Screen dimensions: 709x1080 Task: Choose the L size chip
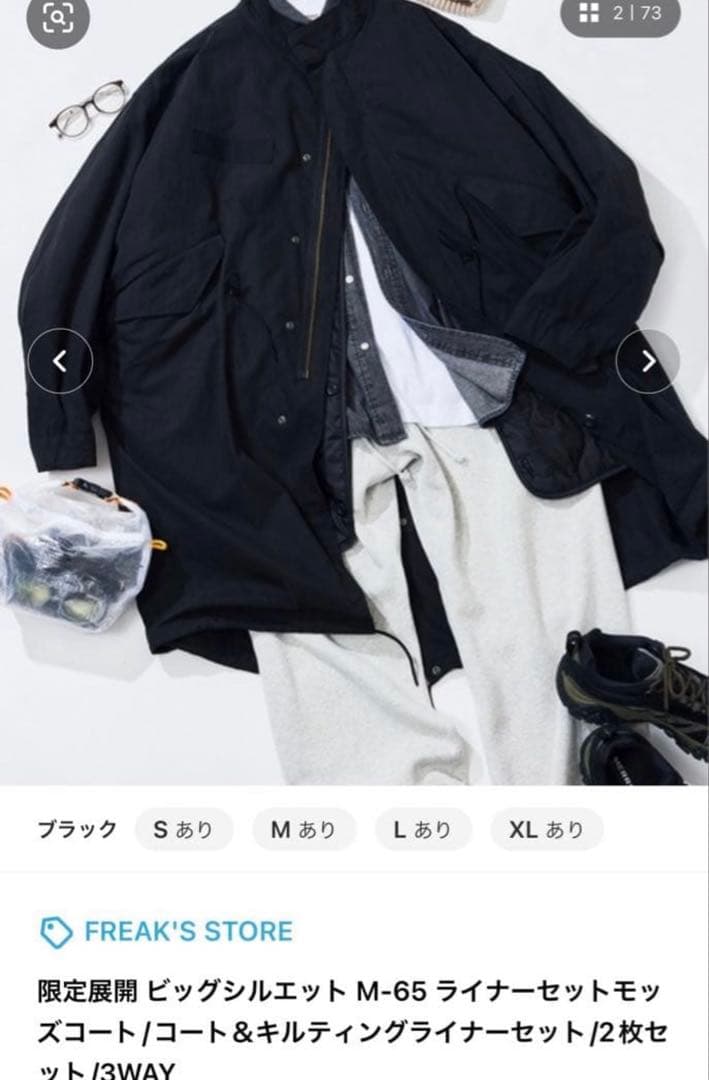(422, 829)
